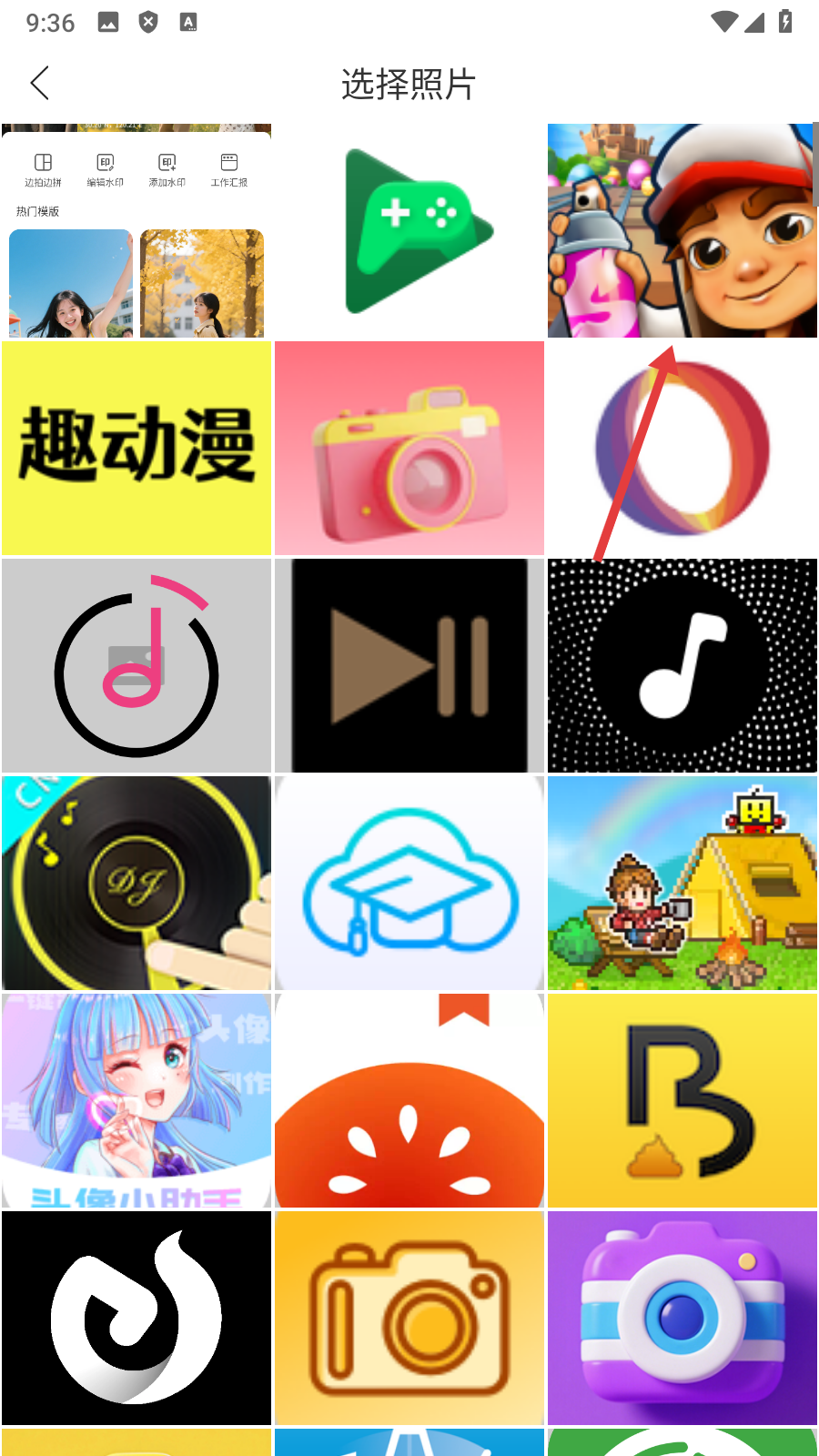Choose the pink camera picture
Image resolution: width=819 pixels, height=1456 pixels.
[x=409, y=448]
